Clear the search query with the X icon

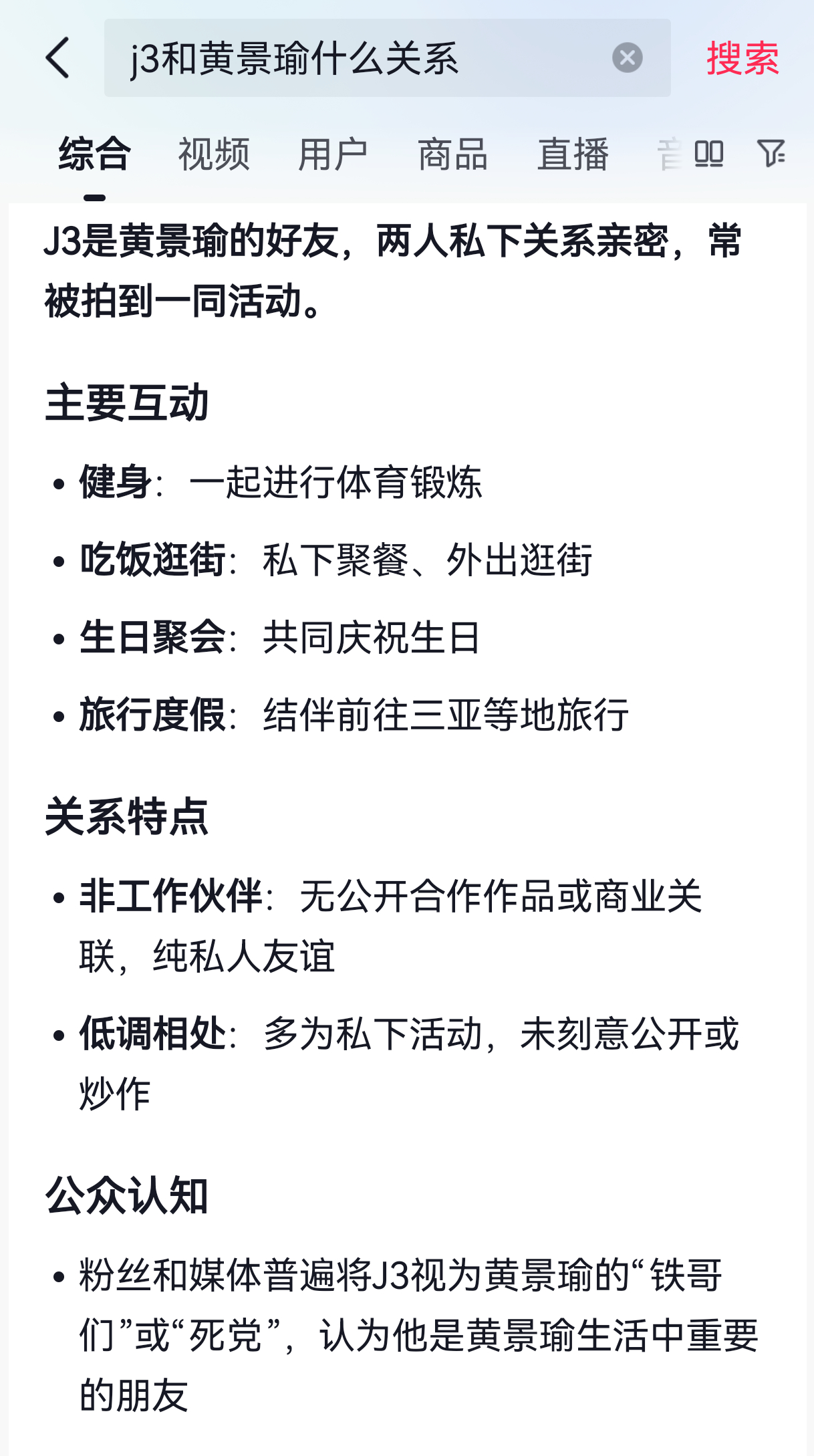626,57
